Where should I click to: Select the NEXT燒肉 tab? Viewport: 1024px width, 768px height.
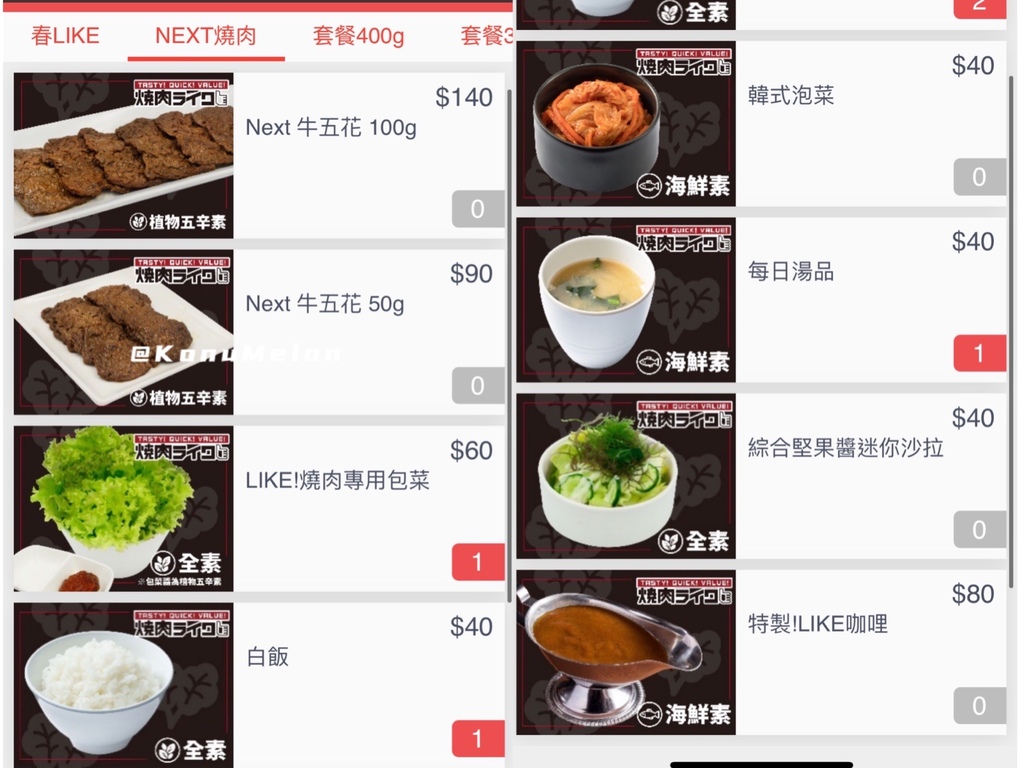[x=205, y=36]
